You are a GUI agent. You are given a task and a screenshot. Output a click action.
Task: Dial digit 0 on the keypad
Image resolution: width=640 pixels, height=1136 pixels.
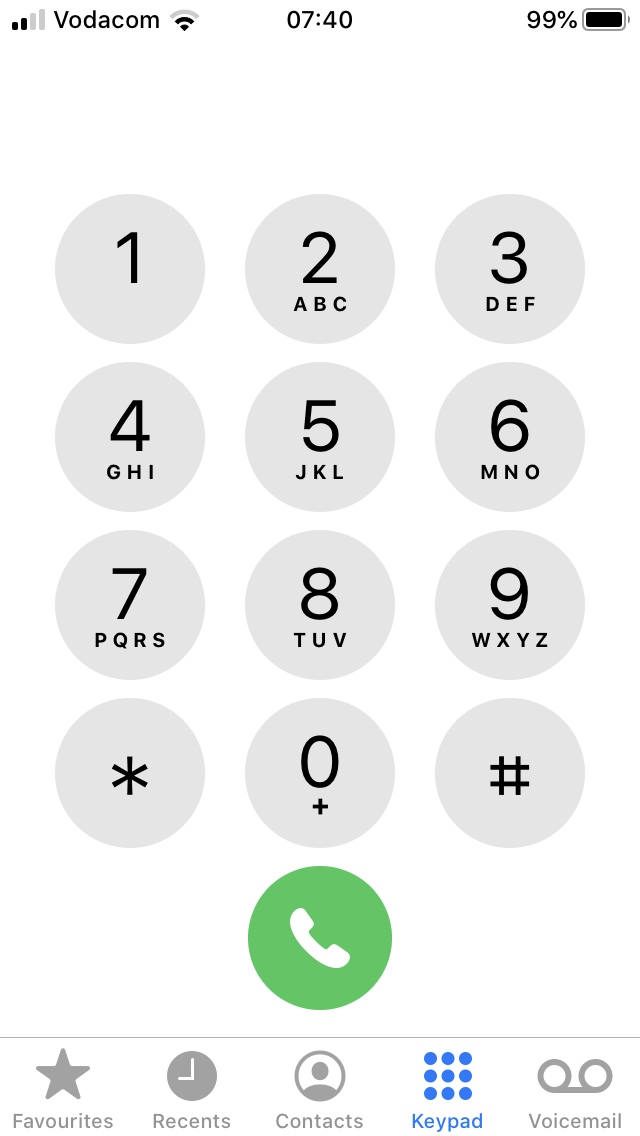pos(320,773)
